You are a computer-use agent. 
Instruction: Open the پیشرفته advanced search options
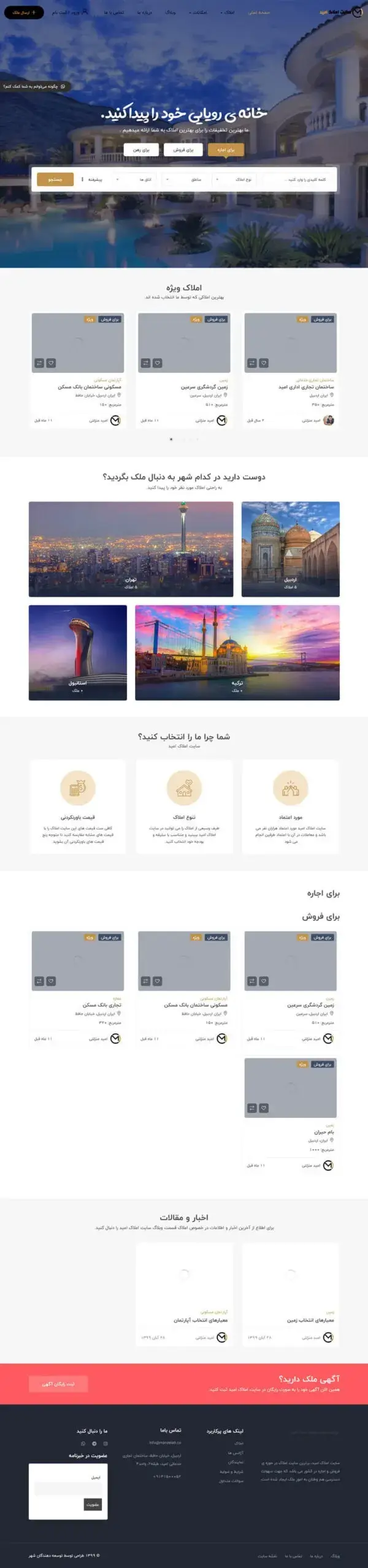(x=92, y=179)
